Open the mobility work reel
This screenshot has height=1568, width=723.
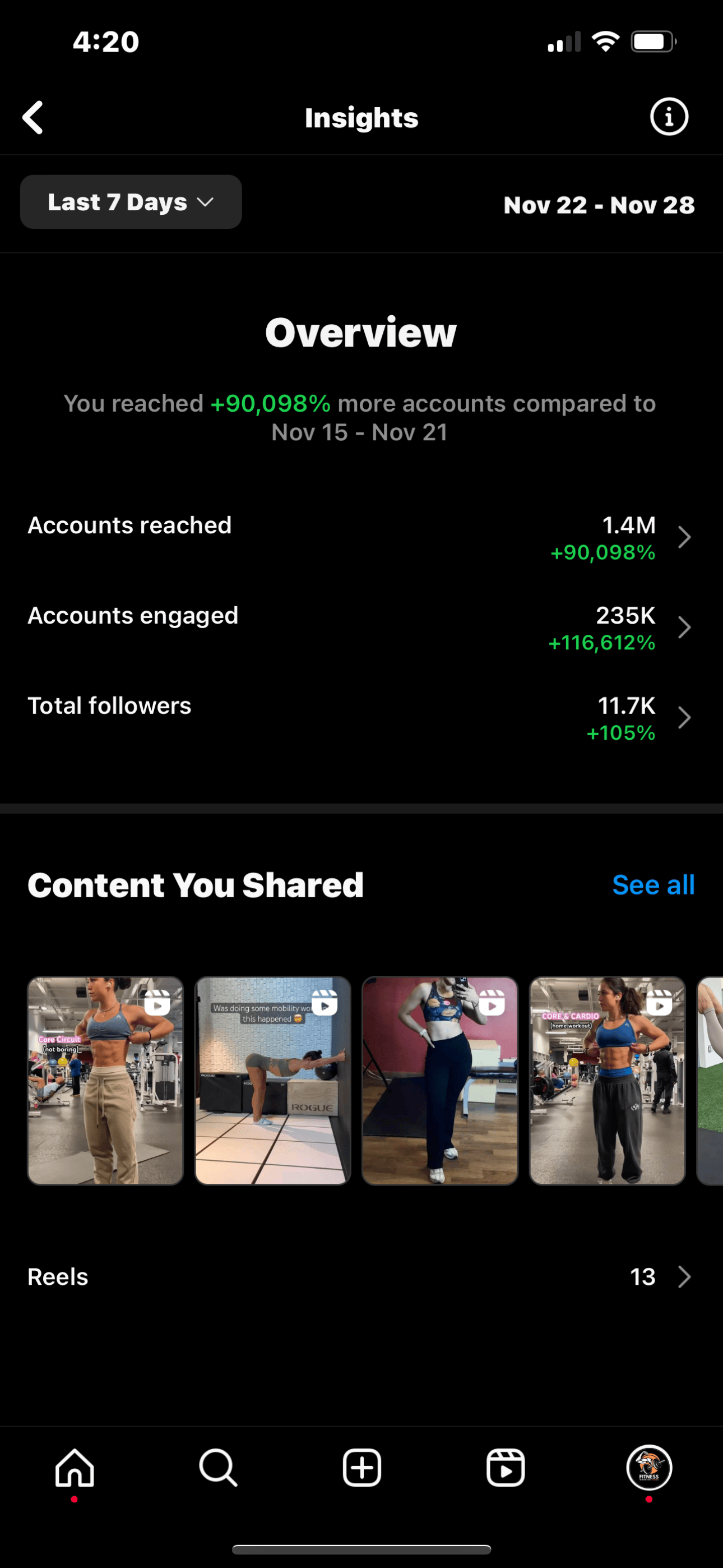pos(272,1081)
